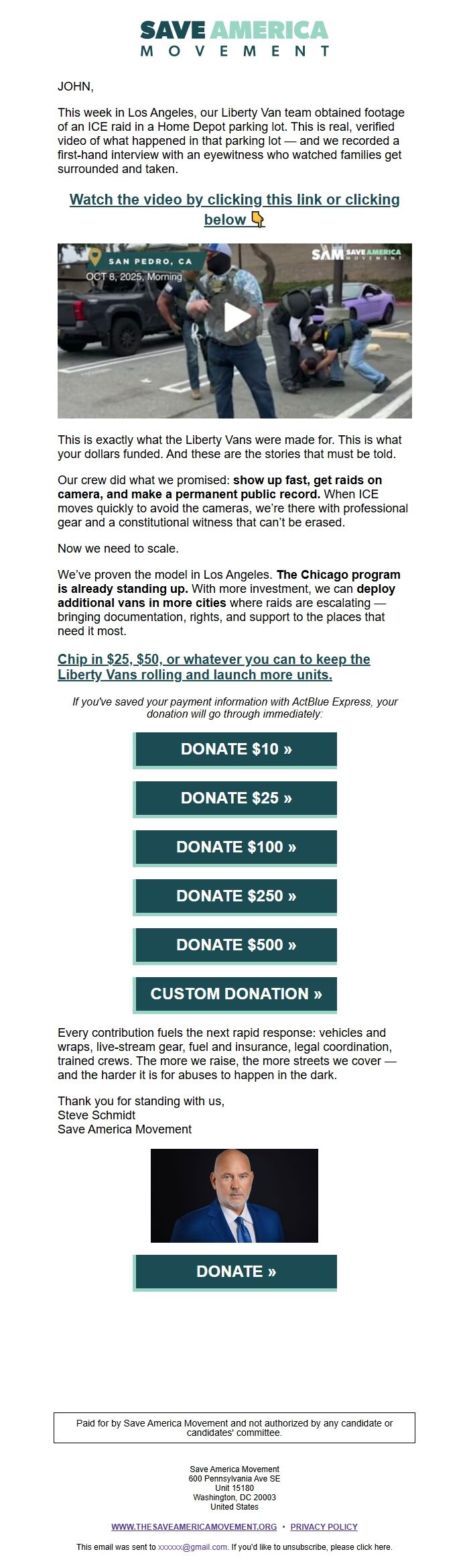This screenshot has height=1568, width=469.
Task: Tap the DONATE button below Steve Schmidt's photo
Action: [236, 1272]
